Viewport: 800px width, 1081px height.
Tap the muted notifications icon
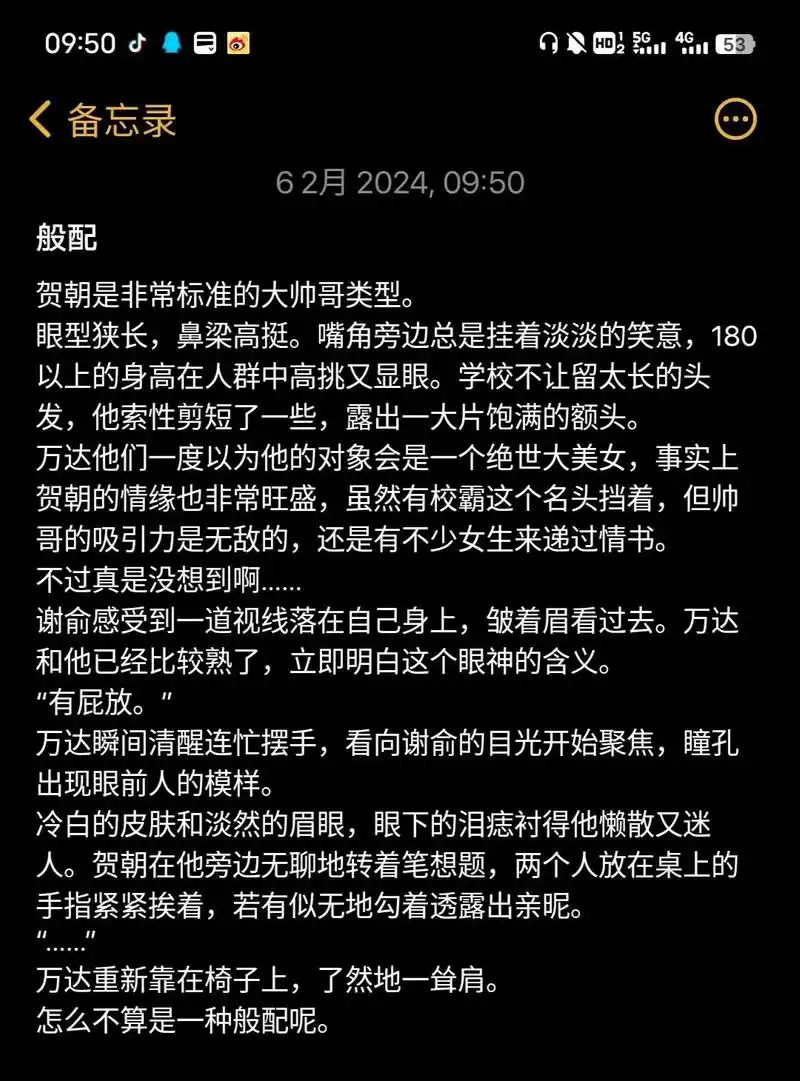(573, 44)
